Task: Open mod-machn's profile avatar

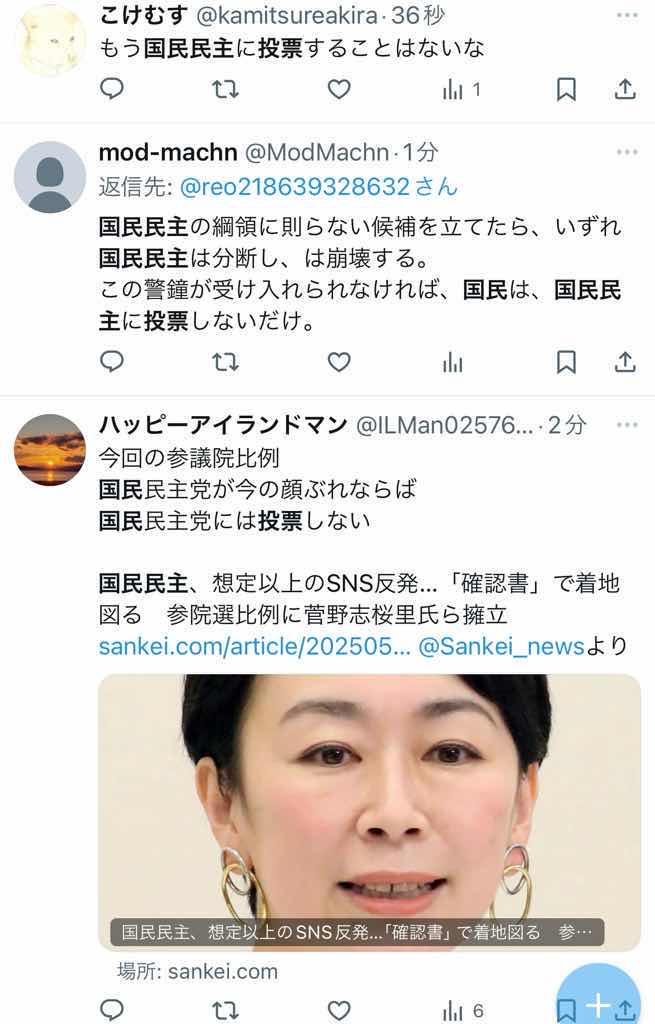Action: [x=50, y=177]
